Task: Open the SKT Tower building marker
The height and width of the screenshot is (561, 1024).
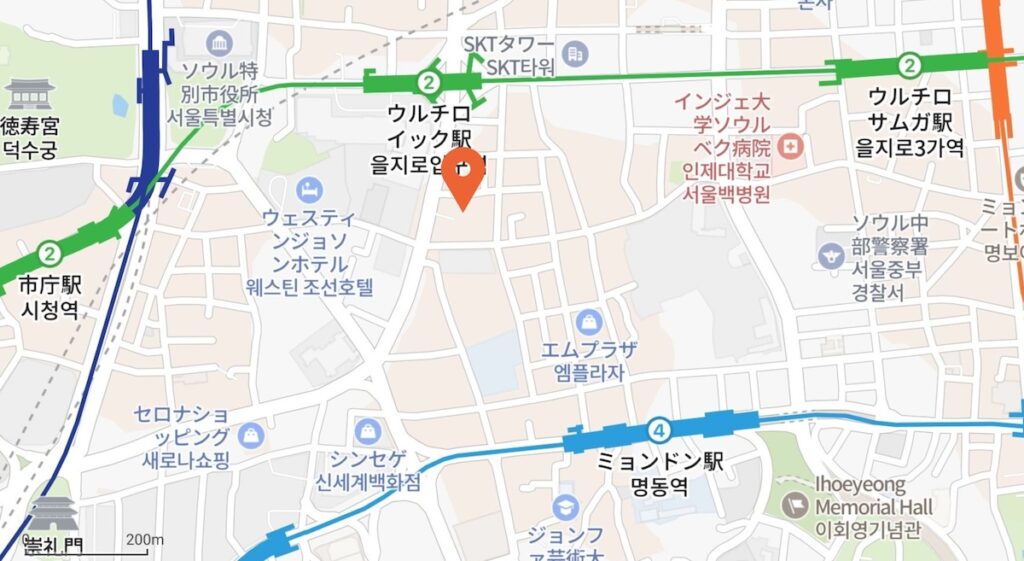Action: click(574, 53)
